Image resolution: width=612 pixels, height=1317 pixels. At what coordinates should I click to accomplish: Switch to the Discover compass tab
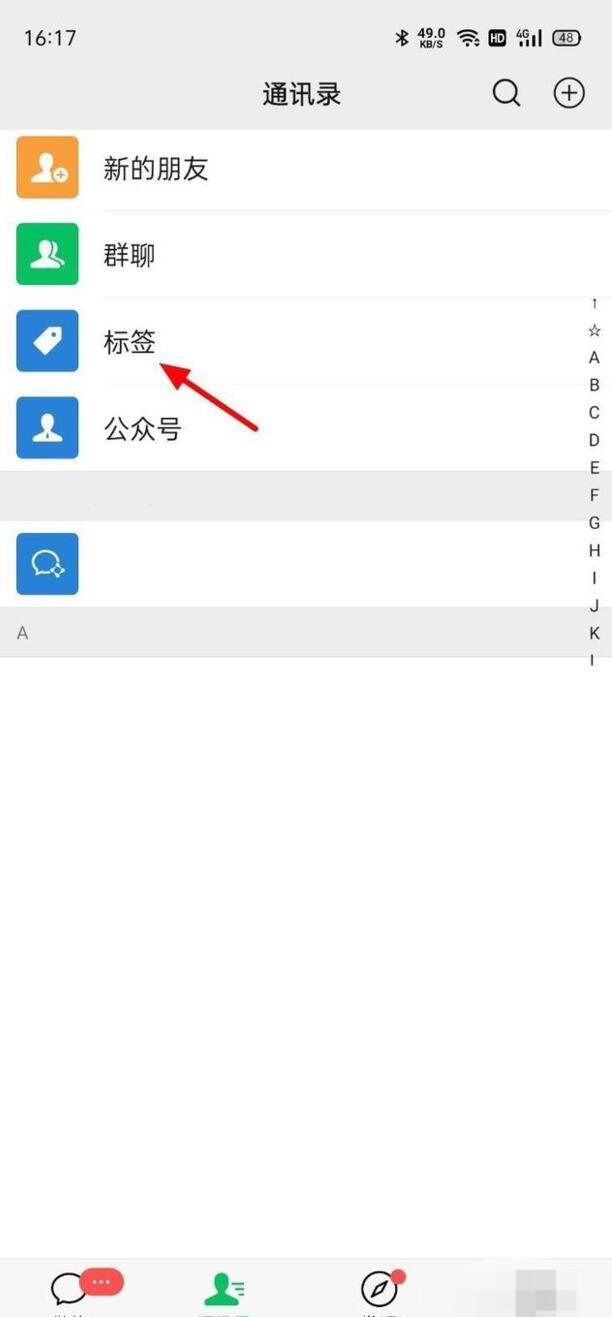[x=380, y=1290]
